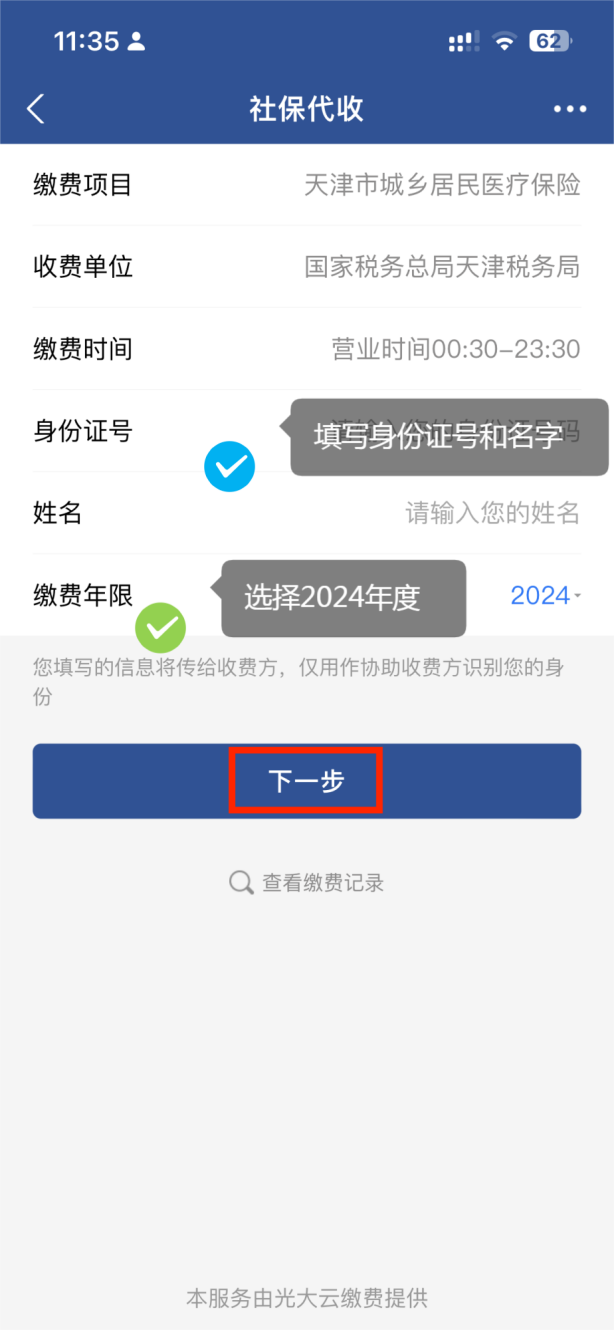Screen dimensions: 614x1330
Task: Expand the 缴费年限 2024 year dropdown
Action: point(546,596)
